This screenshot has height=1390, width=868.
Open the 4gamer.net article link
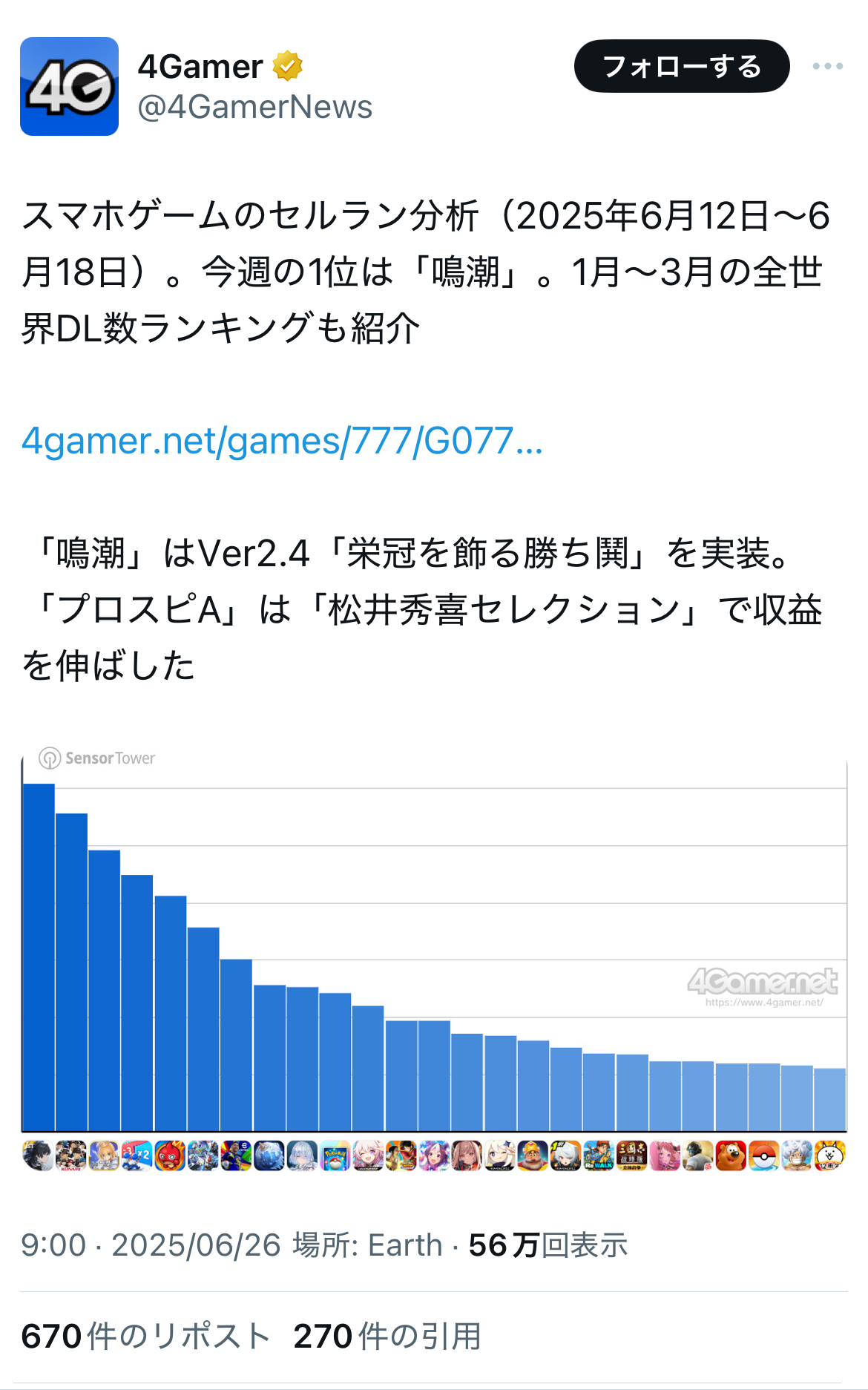(x=282, y=441)
